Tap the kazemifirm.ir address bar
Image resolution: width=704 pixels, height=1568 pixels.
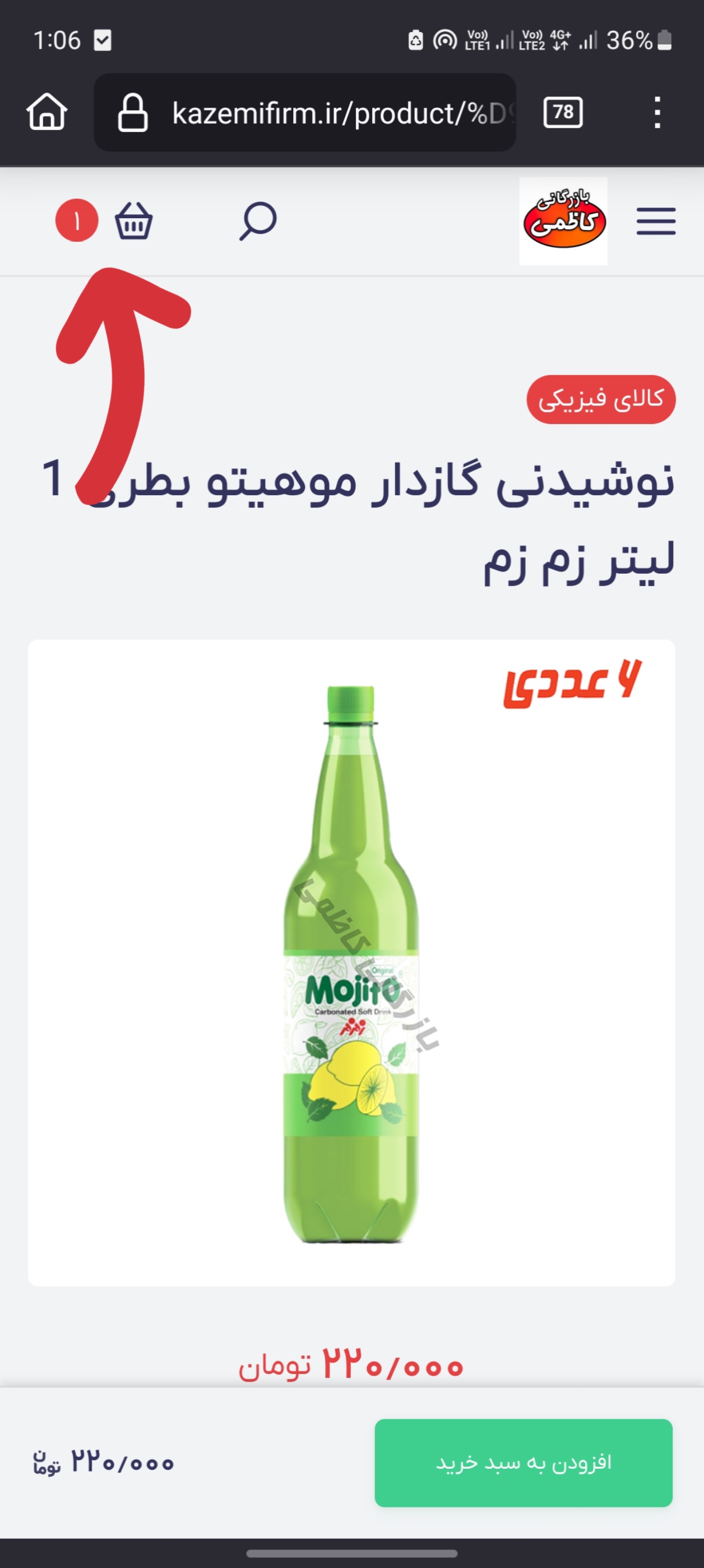pyautogui.click(x=316, y=113)
